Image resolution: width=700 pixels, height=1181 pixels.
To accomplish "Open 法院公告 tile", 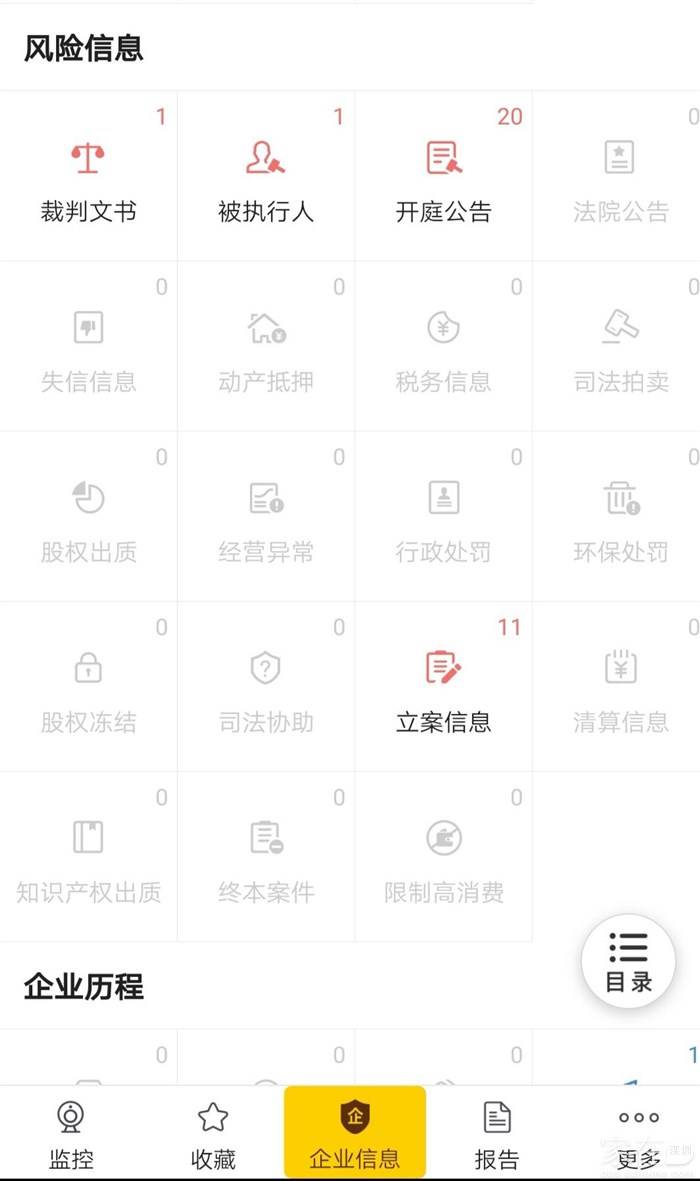I will pos(620,178).
